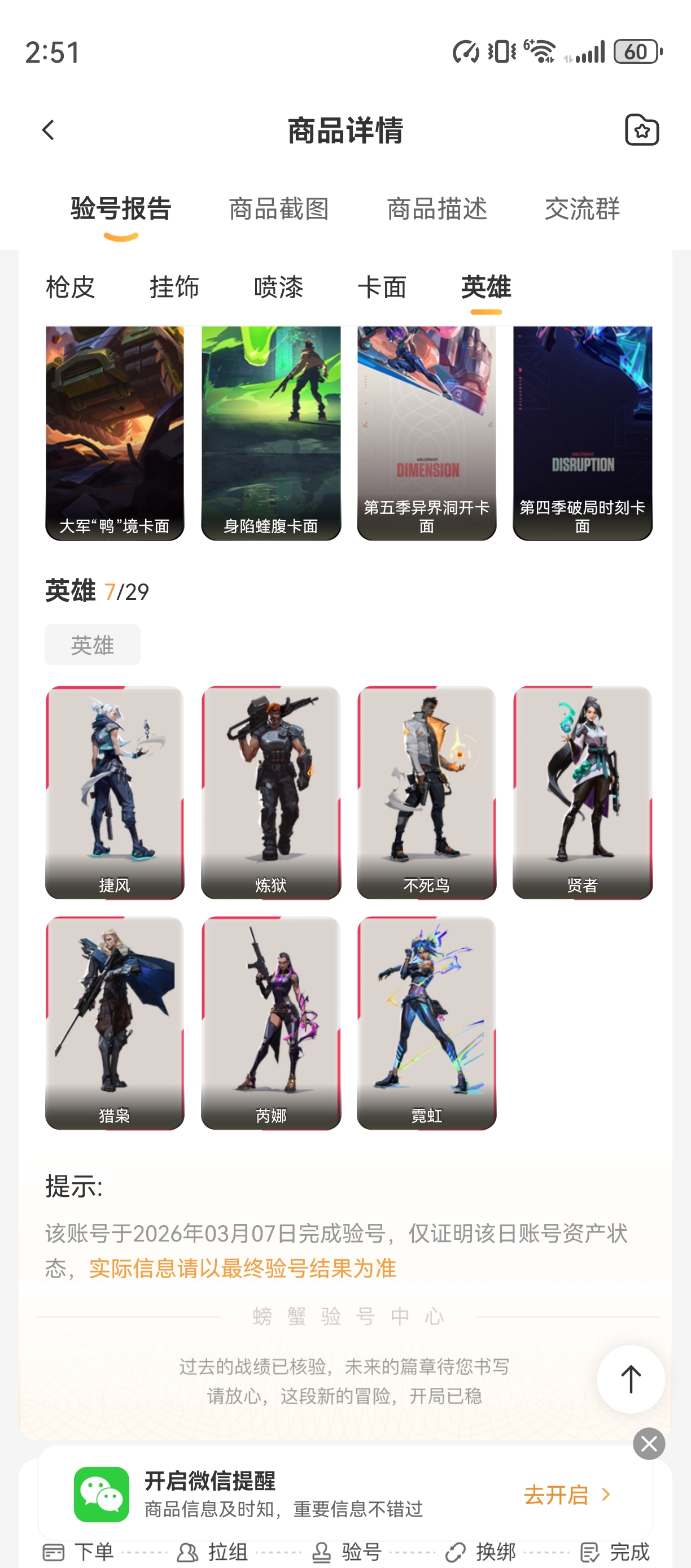Screen dimensions: 691x1568
Task: Show the 喷漆 category
Action: [x=278, y=288]
